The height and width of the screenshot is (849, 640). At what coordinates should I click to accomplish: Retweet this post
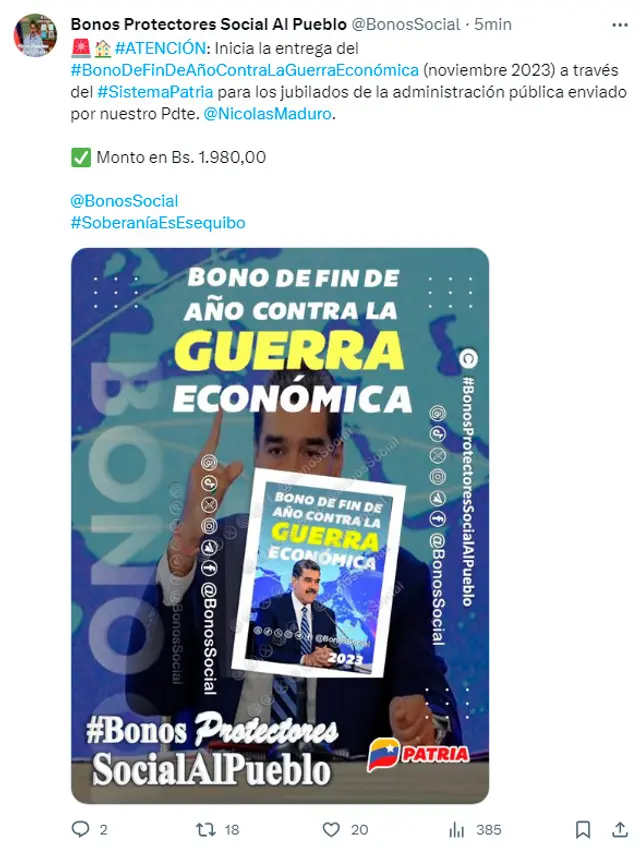(203, 829)
